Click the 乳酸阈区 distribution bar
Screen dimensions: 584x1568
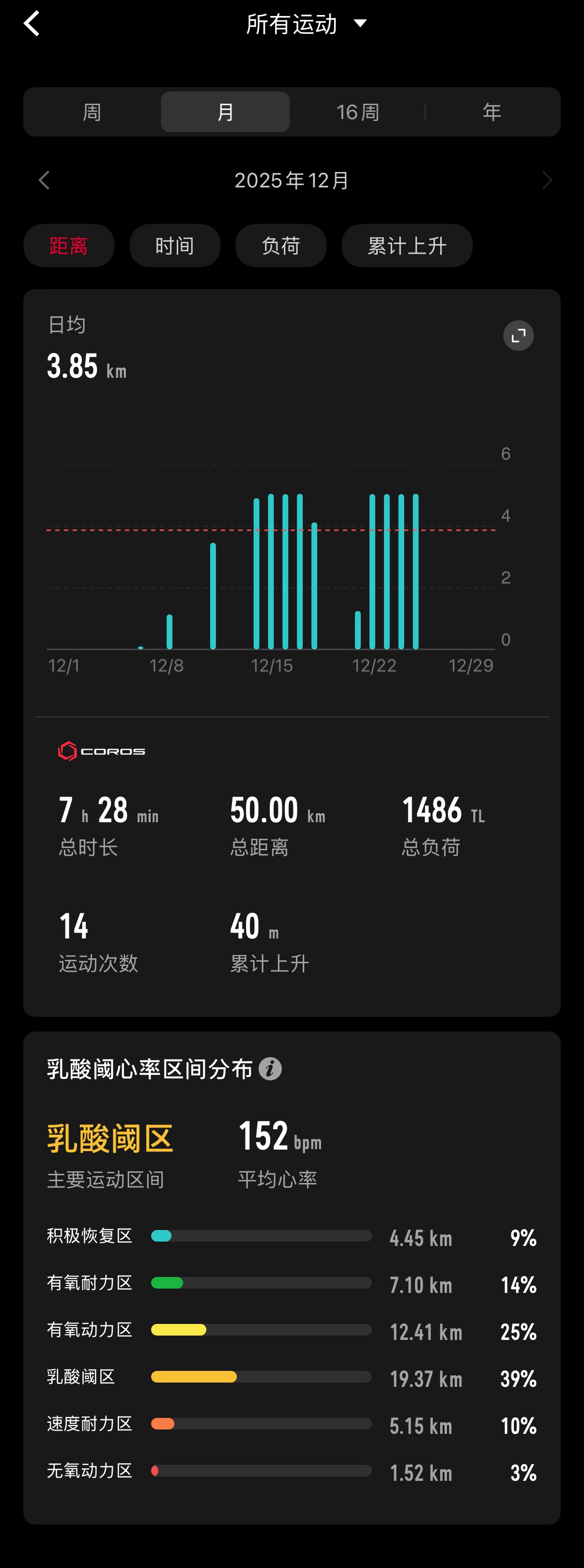pyautogui.click(x=261, y=1377)
